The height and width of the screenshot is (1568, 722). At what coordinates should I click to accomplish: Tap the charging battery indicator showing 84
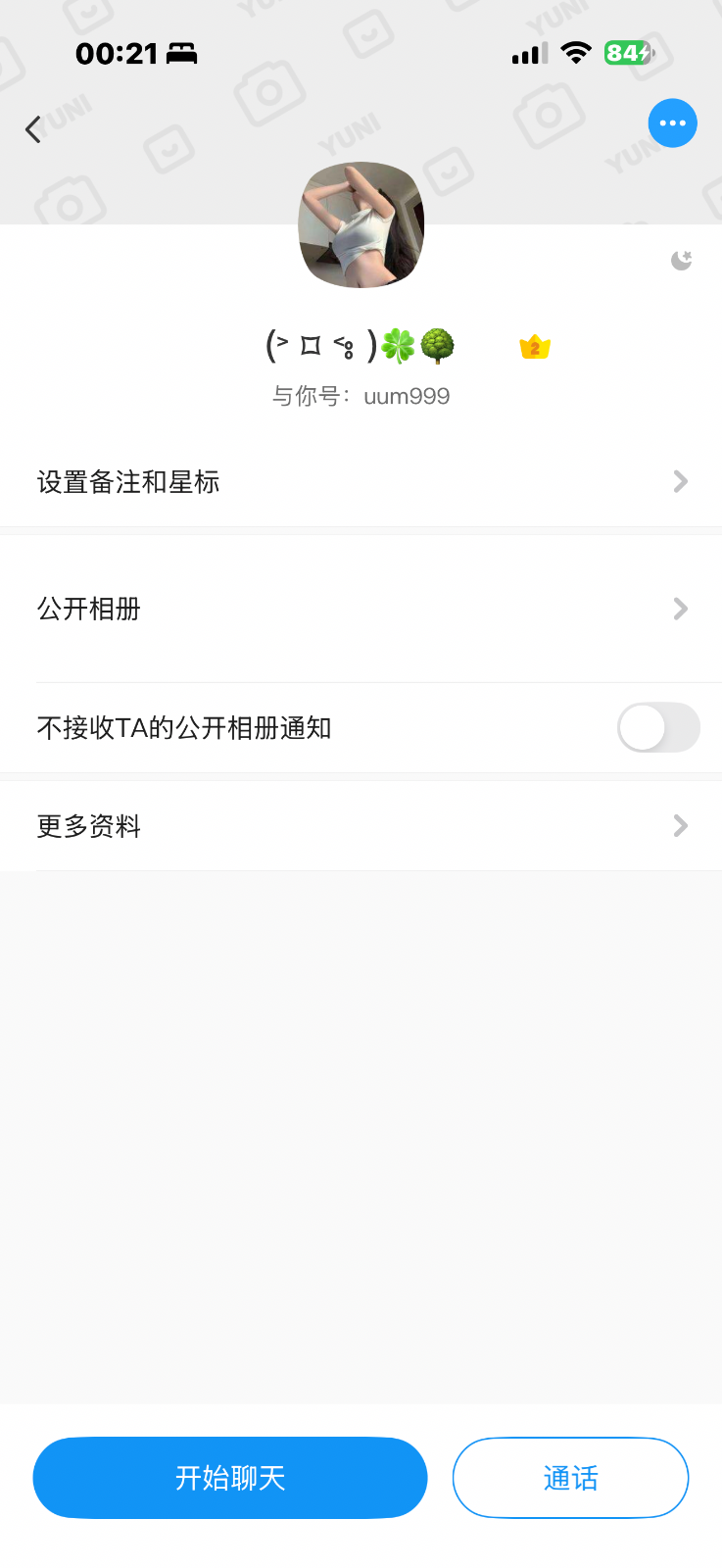coord(630,54)
